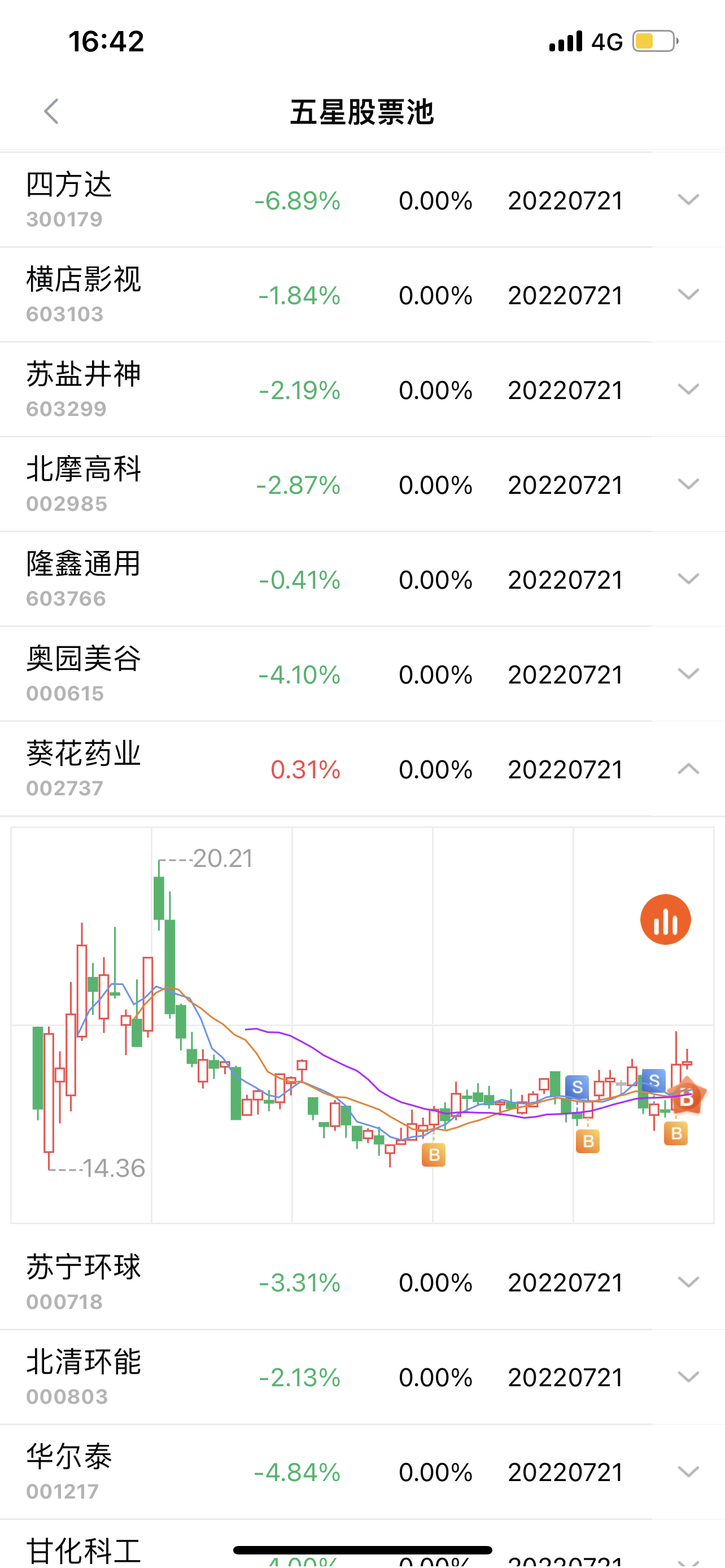Expand the 苏盐井神 row chevron
This screenshot has height=1568, width=725.
coord(688,389)
